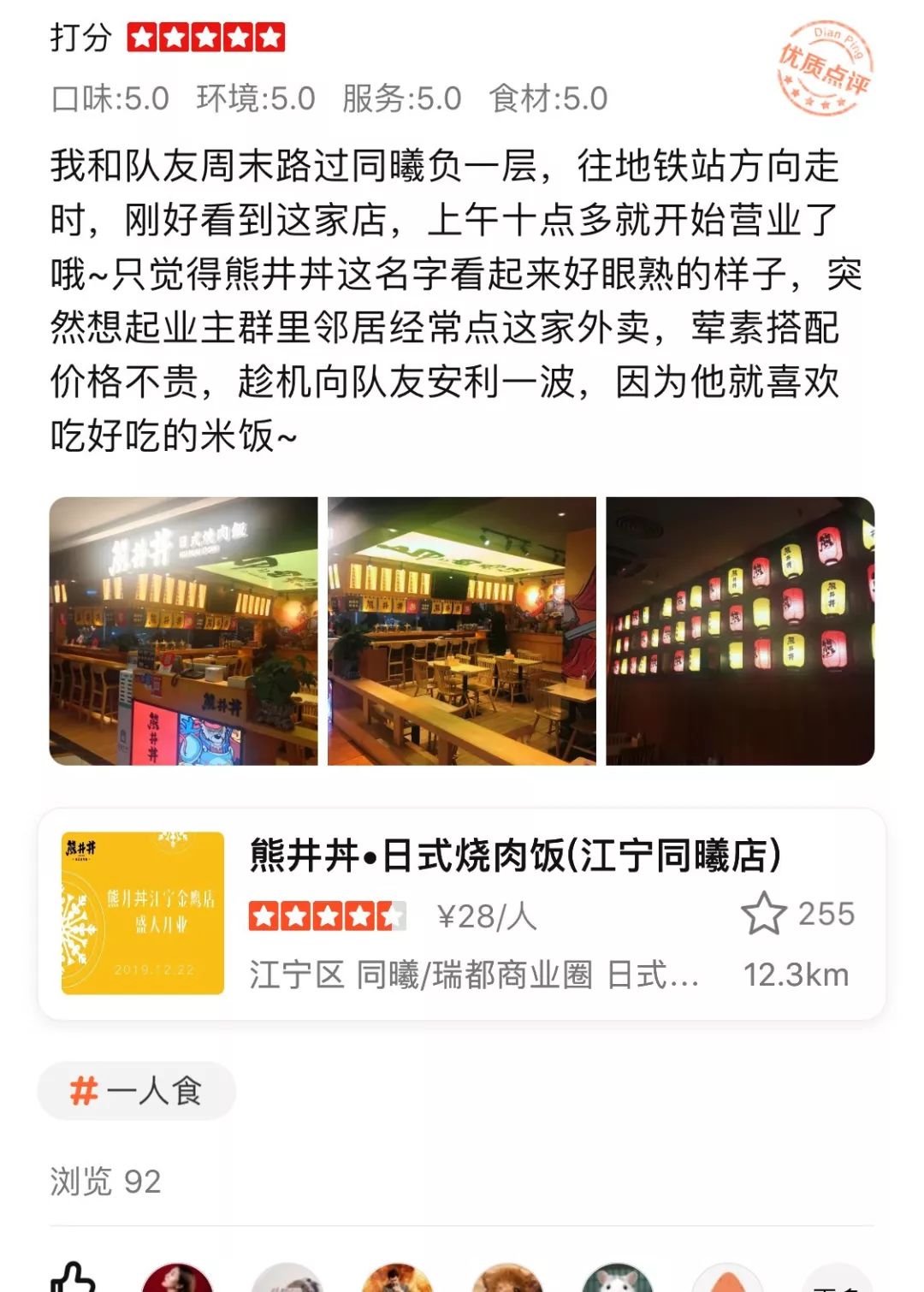View the second photo of the seating area
Image resolution: width=924 pixels, height=1292 pixels.
coord(462,631)
